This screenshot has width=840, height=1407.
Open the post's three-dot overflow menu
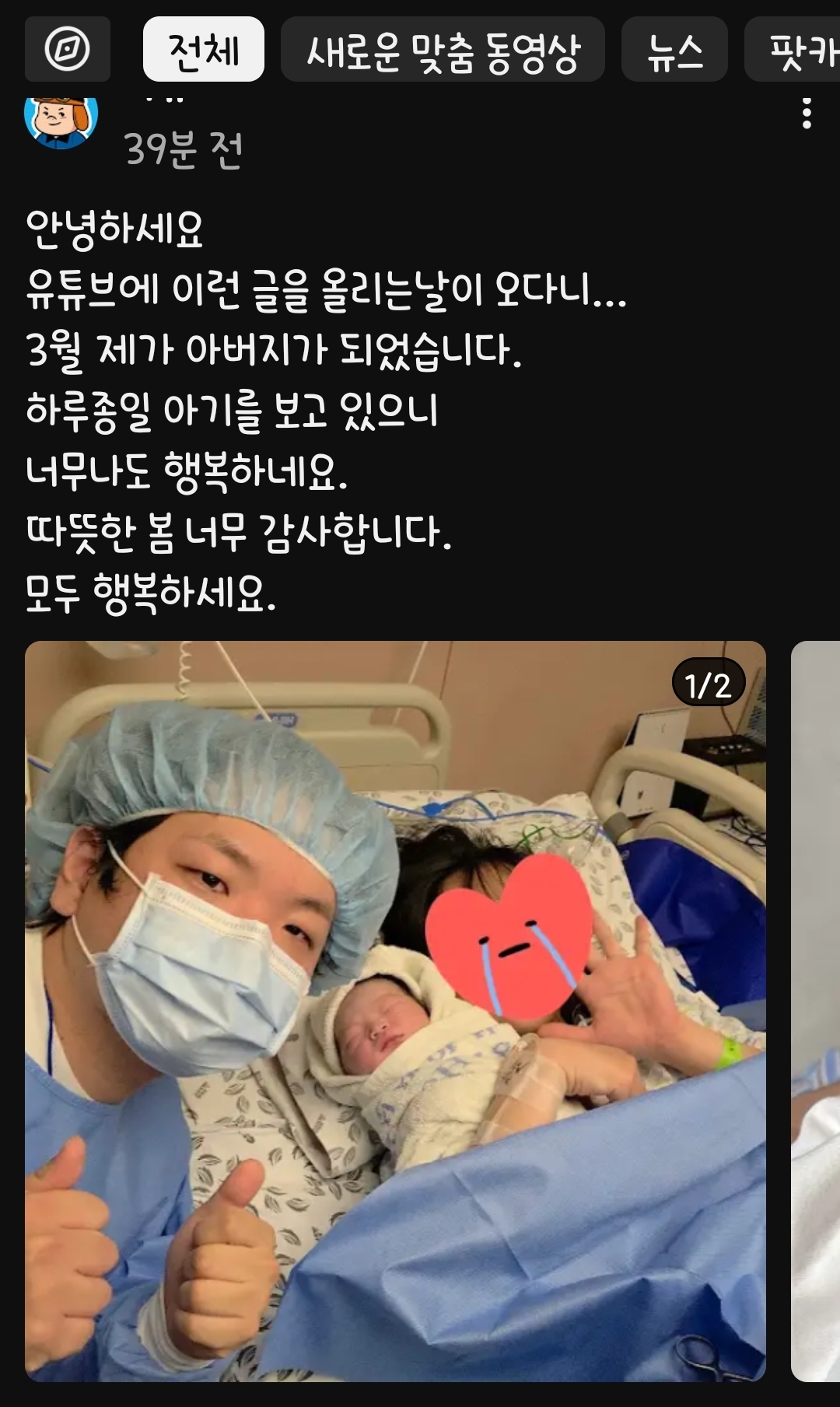pyautogui.click(x=807, y=114)
